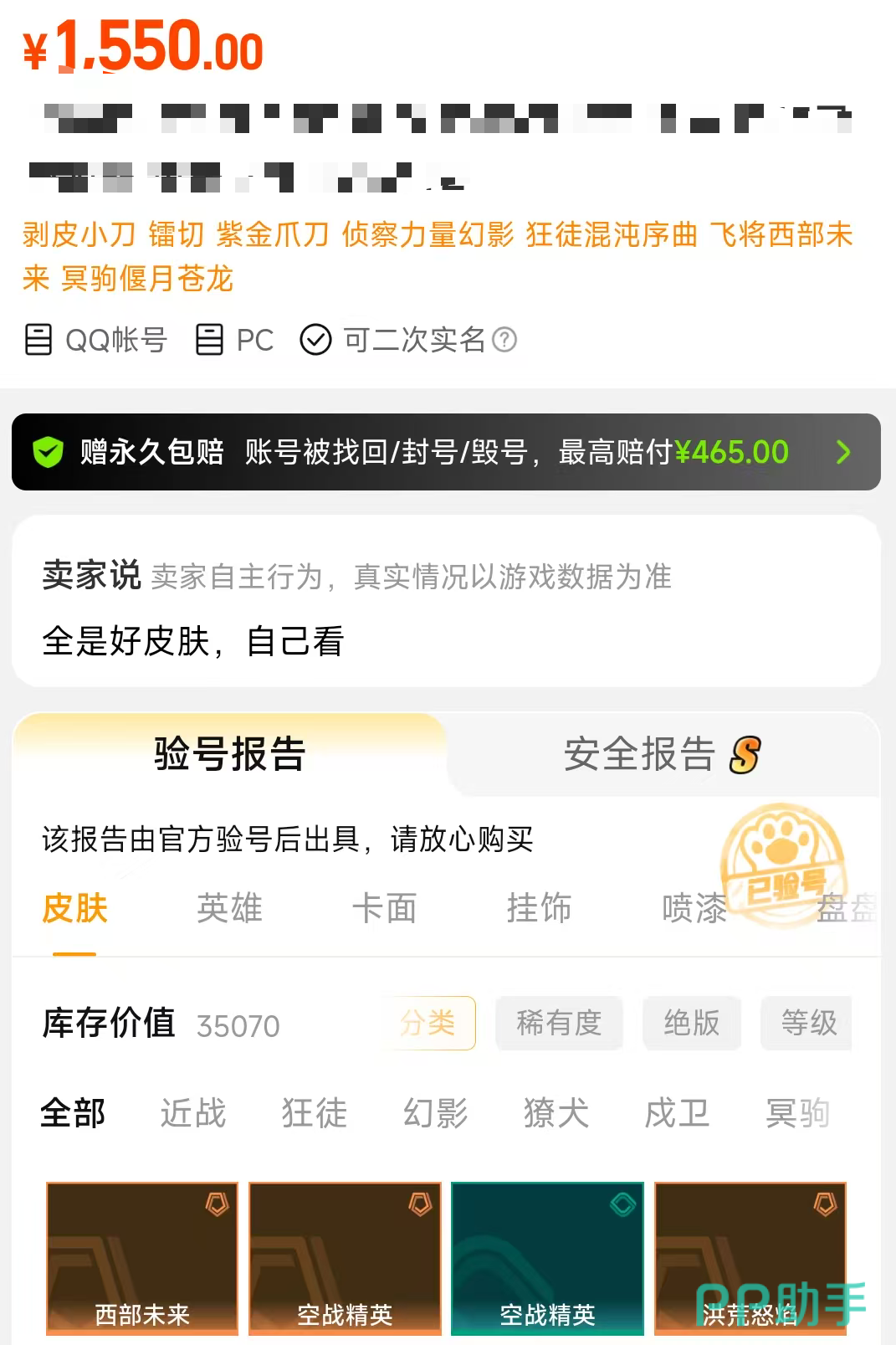Tap the help icon beside 可二次实名
The width and height of the screenshot is (896, 1345).
[504, 340]
